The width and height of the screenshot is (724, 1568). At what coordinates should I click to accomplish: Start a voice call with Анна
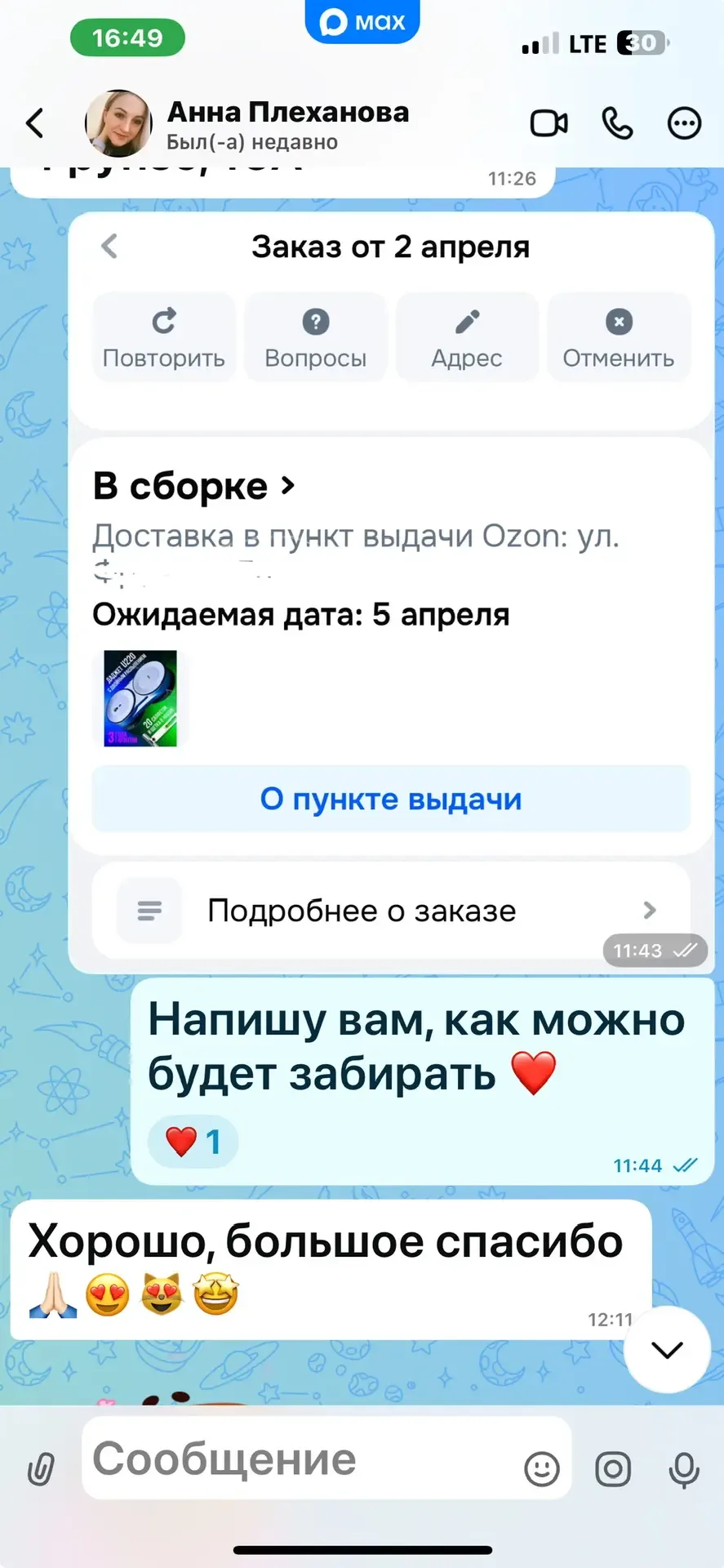tap(617, 124)
